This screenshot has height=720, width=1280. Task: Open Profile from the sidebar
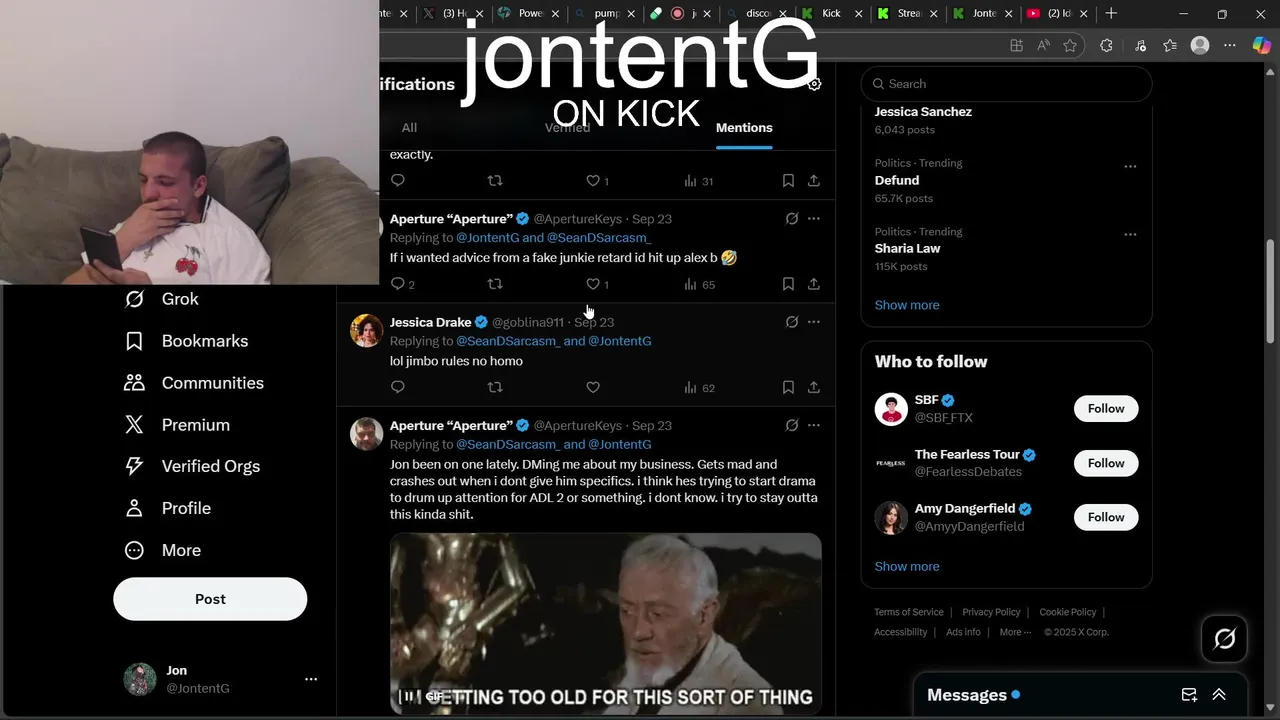click(x=186, y=508)
